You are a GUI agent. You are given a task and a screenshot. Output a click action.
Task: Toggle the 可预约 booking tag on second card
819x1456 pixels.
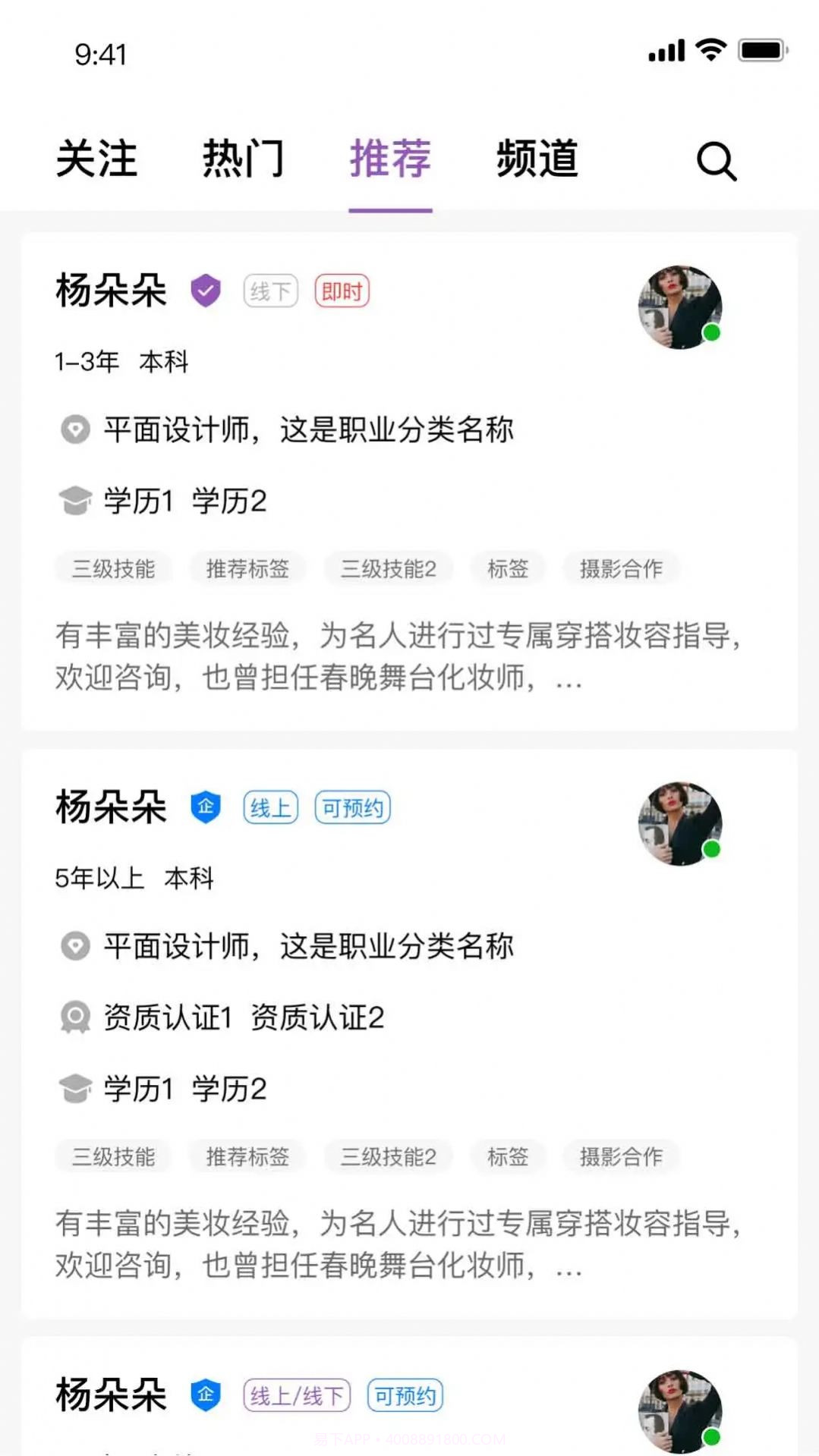353,807
